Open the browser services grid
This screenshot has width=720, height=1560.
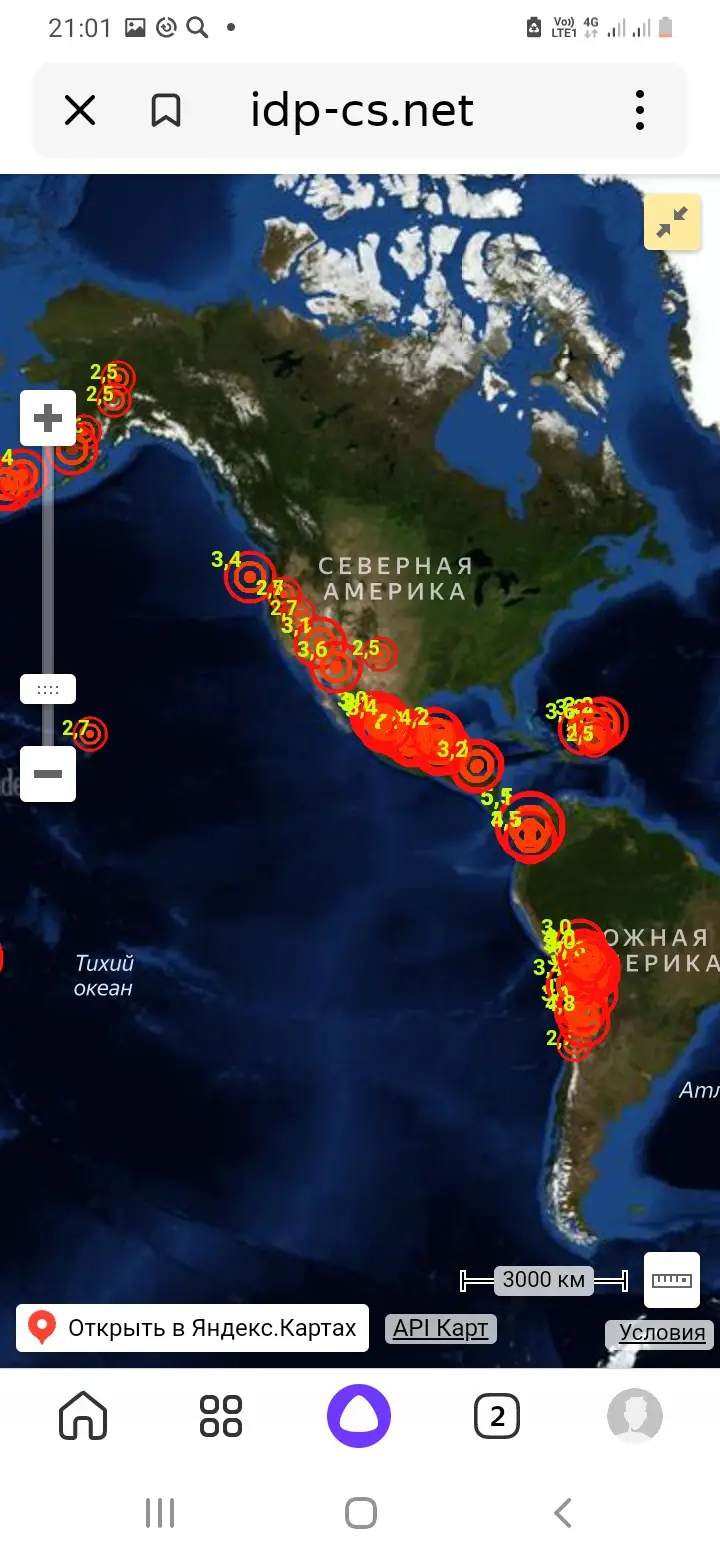point(221,1416)
